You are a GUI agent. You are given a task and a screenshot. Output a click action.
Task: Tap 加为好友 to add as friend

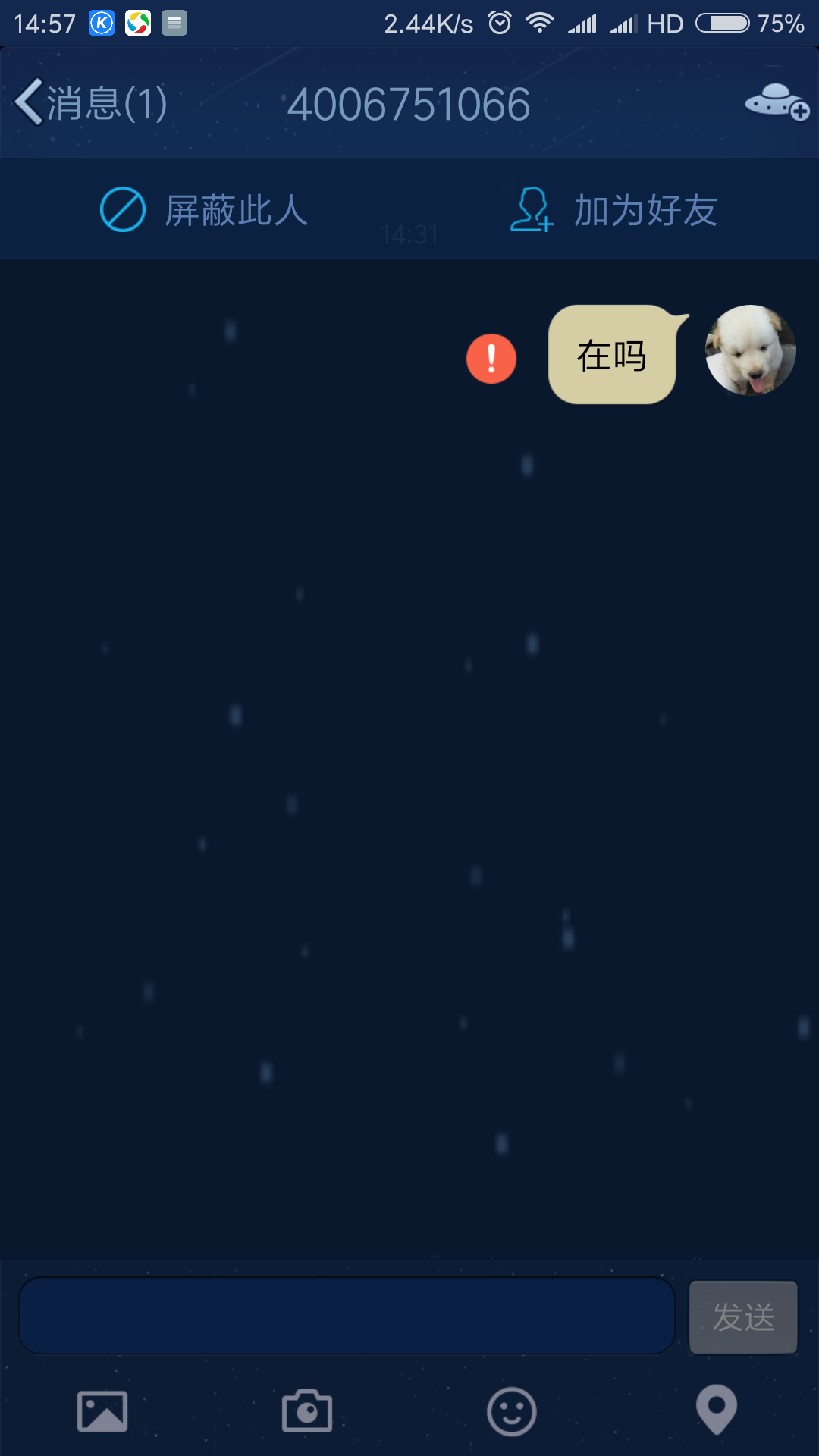pos(614,210)
